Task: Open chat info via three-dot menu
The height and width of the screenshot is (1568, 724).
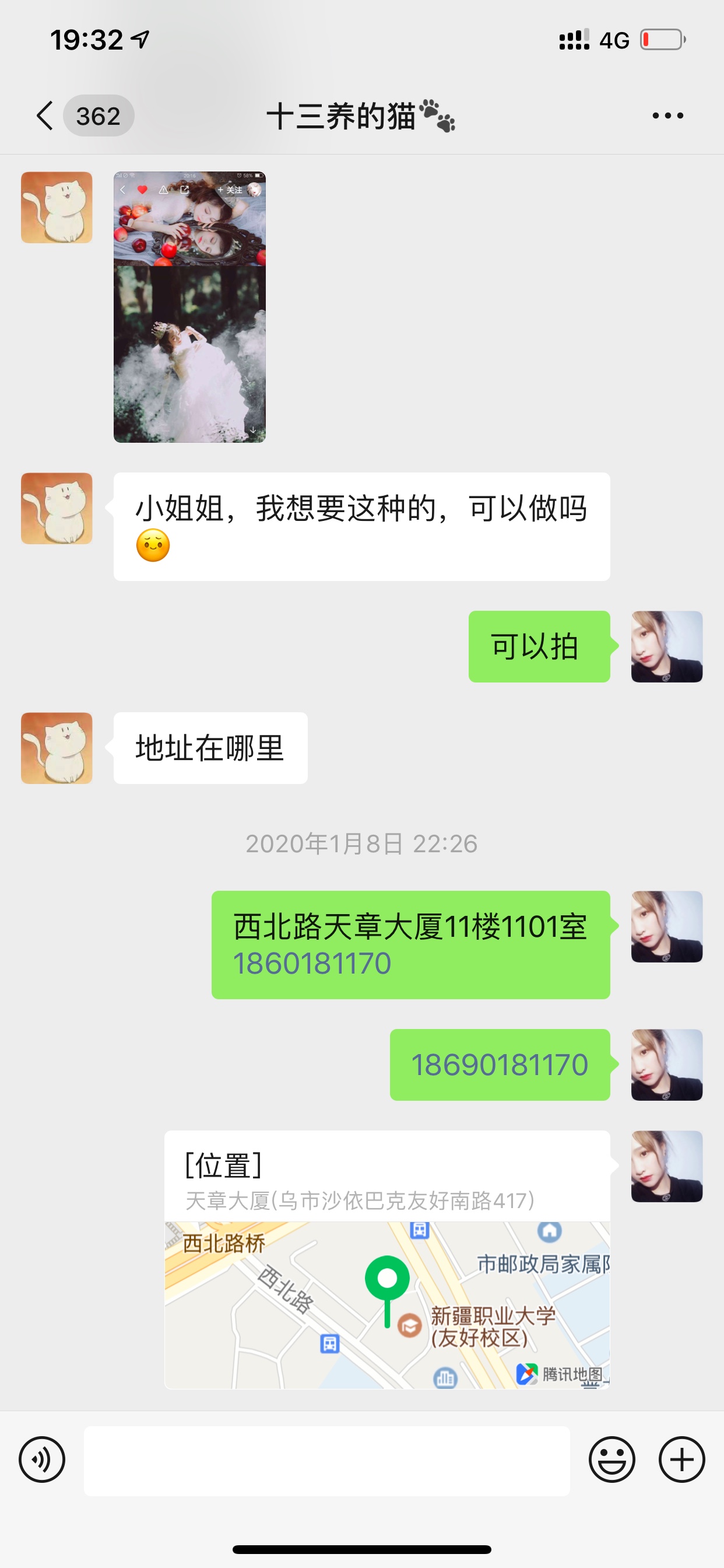Action: (x=667, y=116)
